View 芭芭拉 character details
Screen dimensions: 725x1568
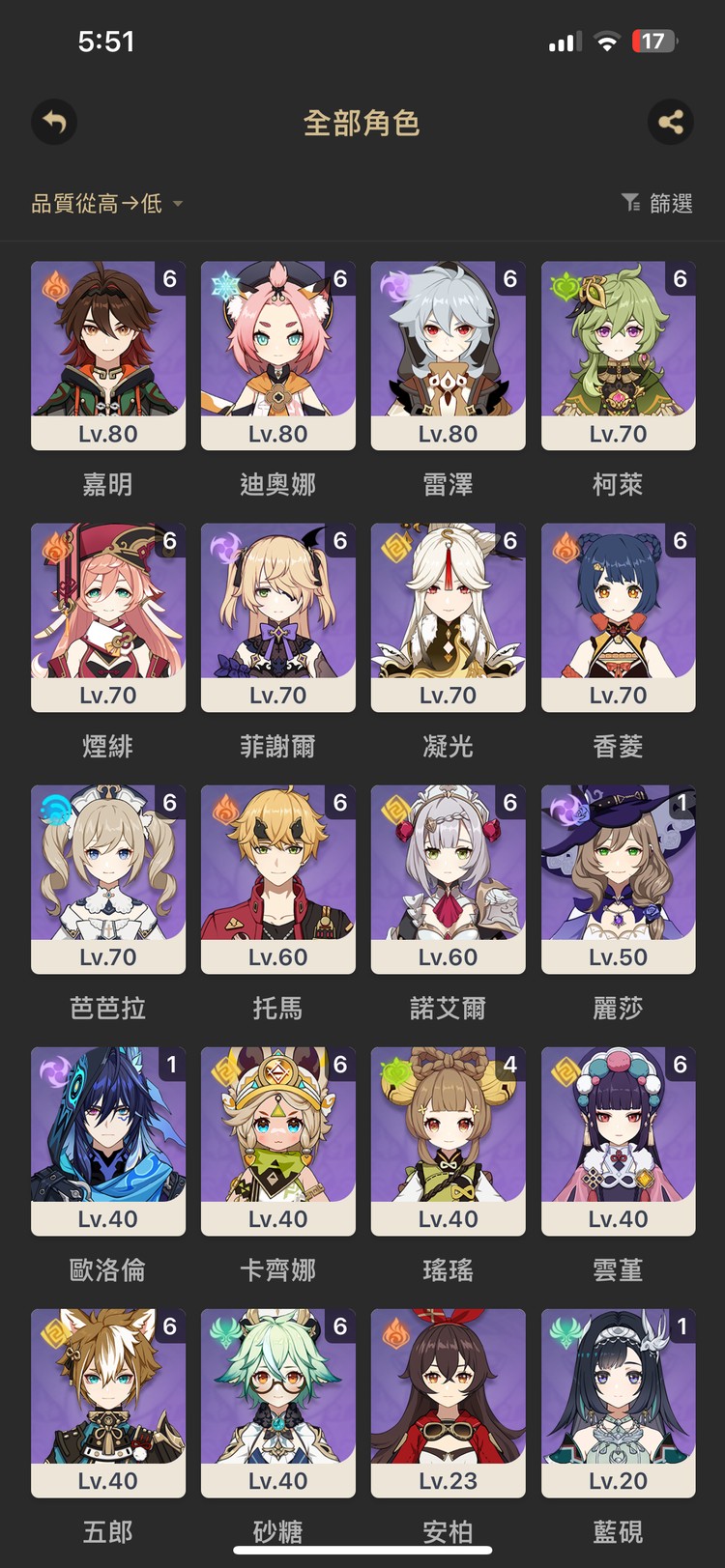(108, 878)
